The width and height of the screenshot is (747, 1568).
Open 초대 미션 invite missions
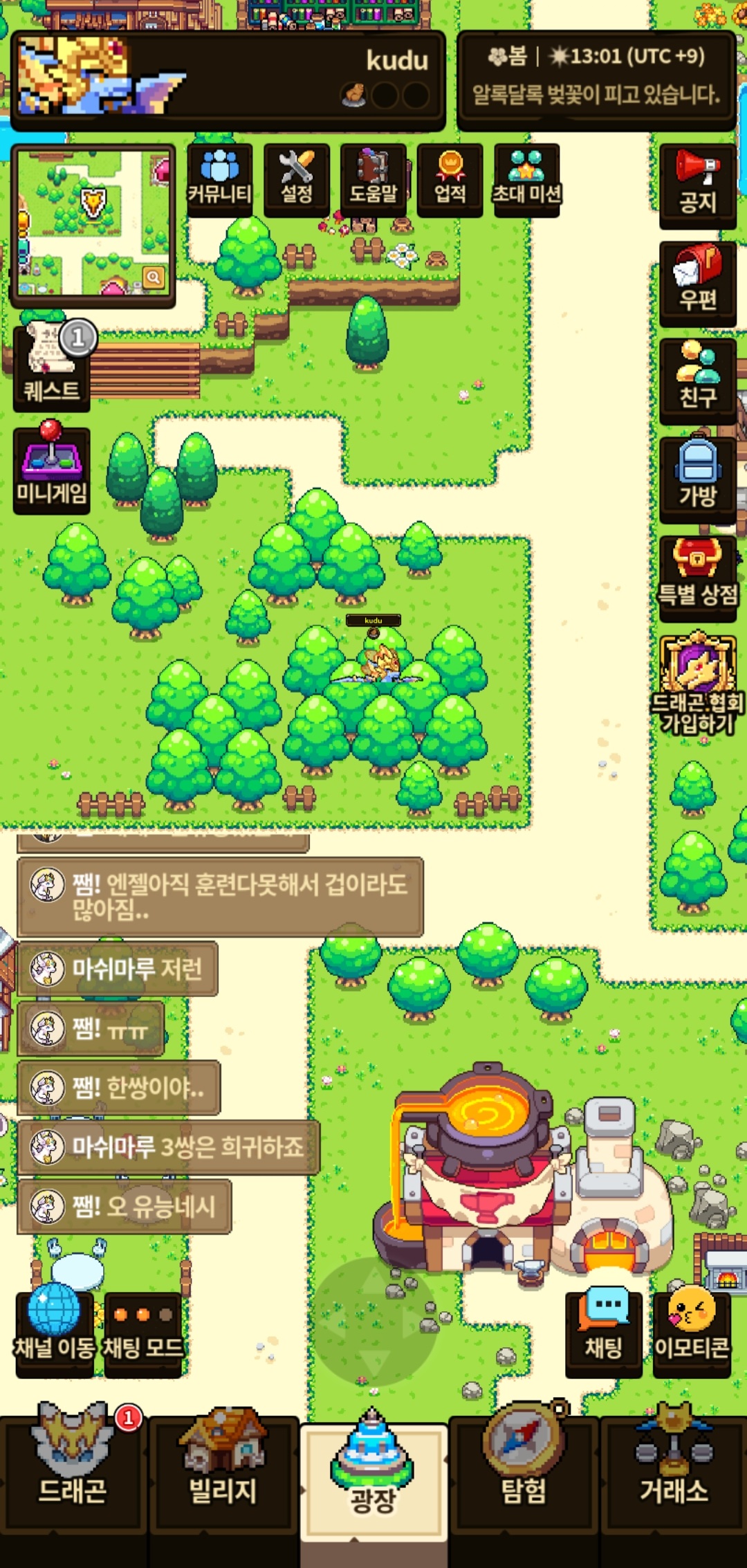coord(526,179)
